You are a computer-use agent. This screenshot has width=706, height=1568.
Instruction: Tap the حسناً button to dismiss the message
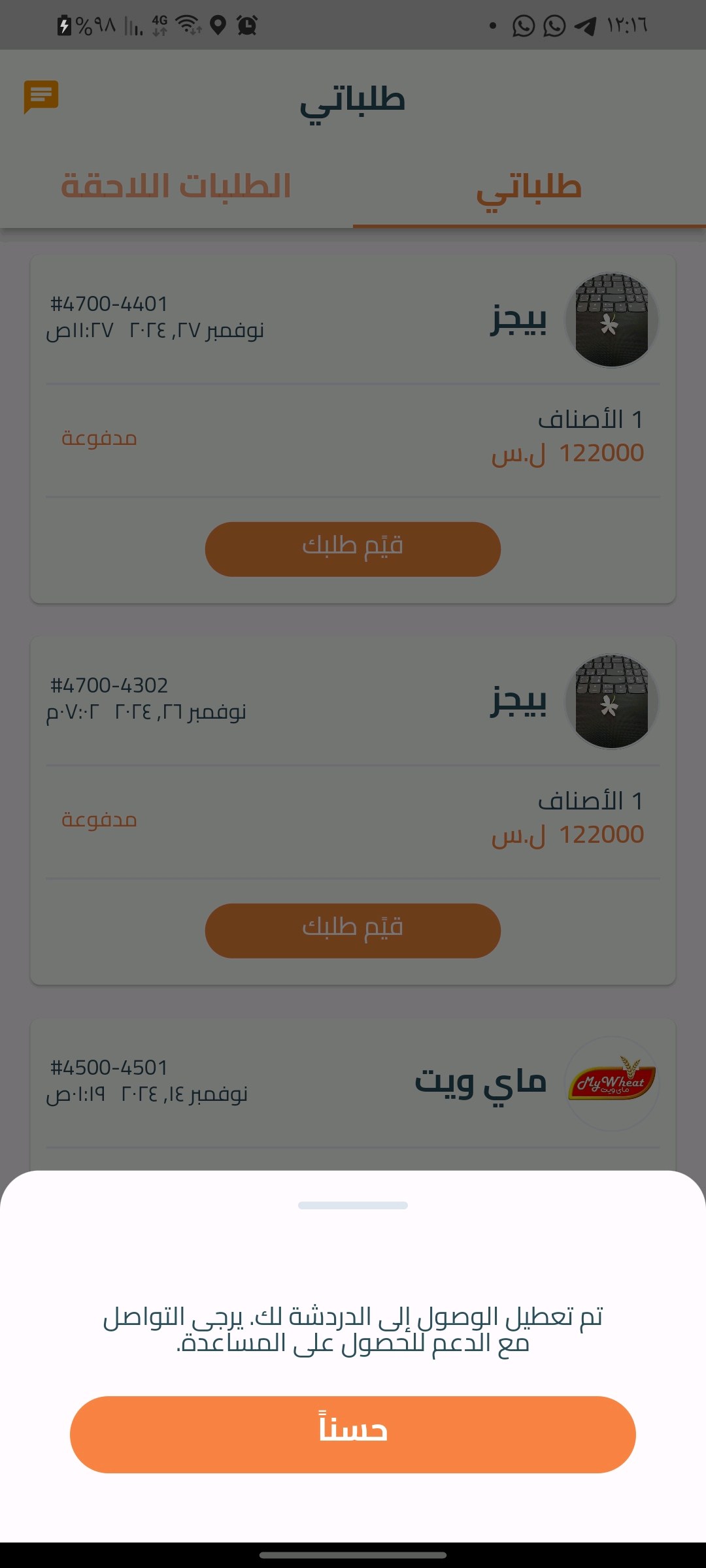pyautogui.click(x=353, y=1434)
